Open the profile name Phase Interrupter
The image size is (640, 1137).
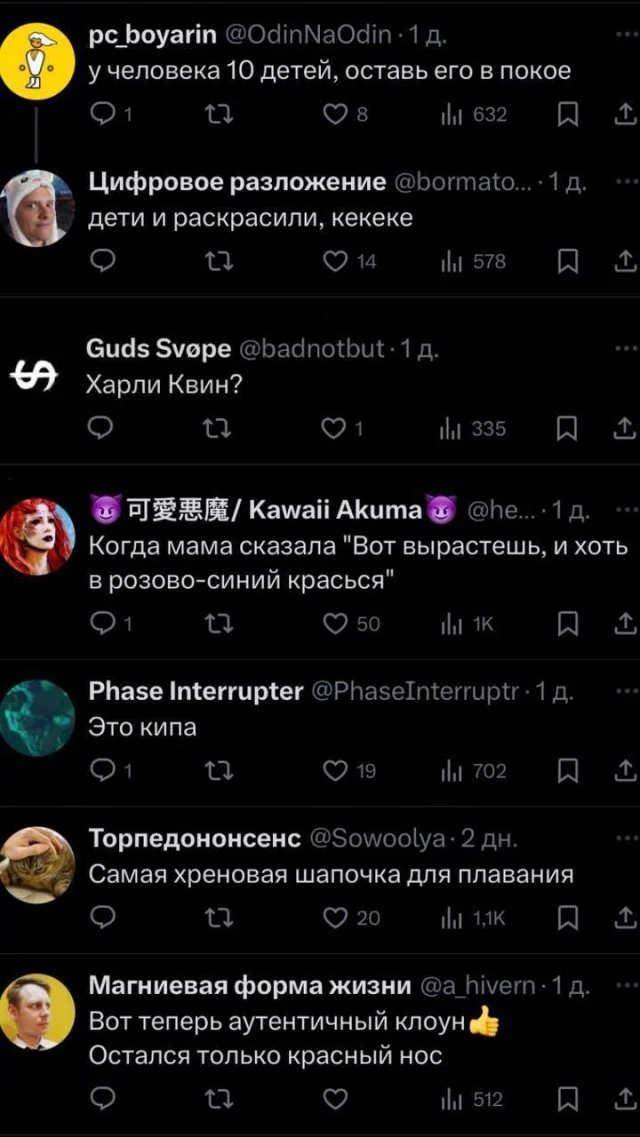point(195,690)
